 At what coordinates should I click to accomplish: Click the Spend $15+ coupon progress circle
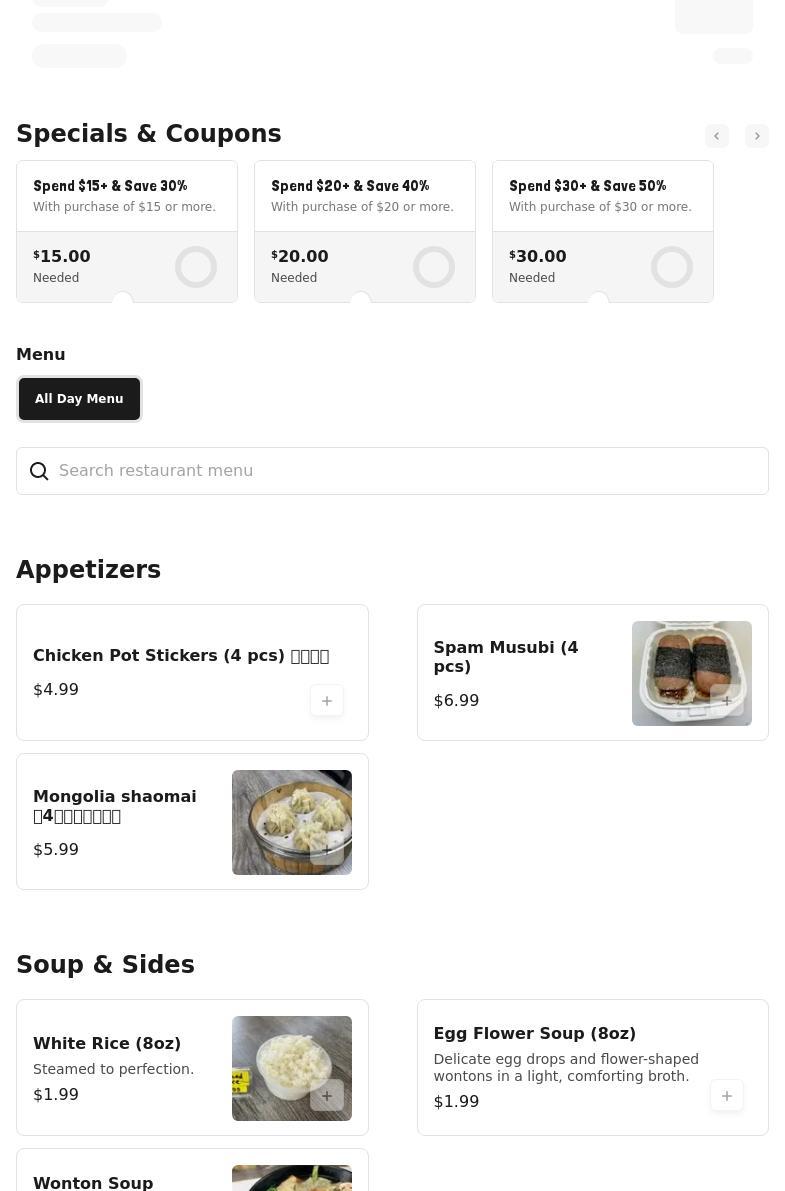(196, 267)
